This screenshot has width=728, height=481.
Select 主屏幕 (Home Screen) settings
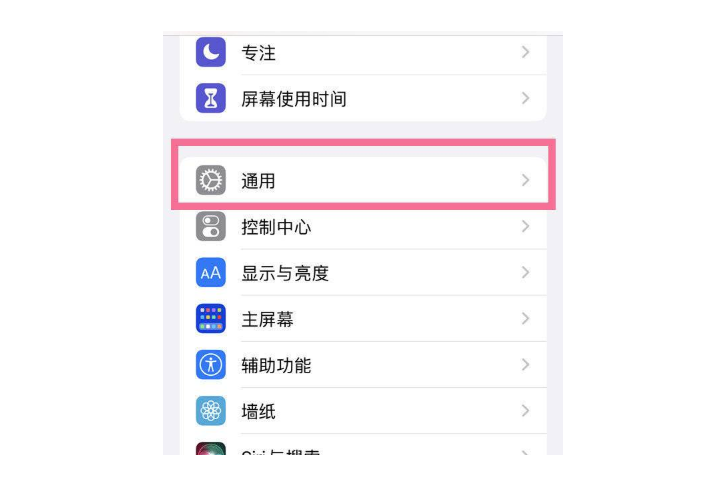[362, 319]
